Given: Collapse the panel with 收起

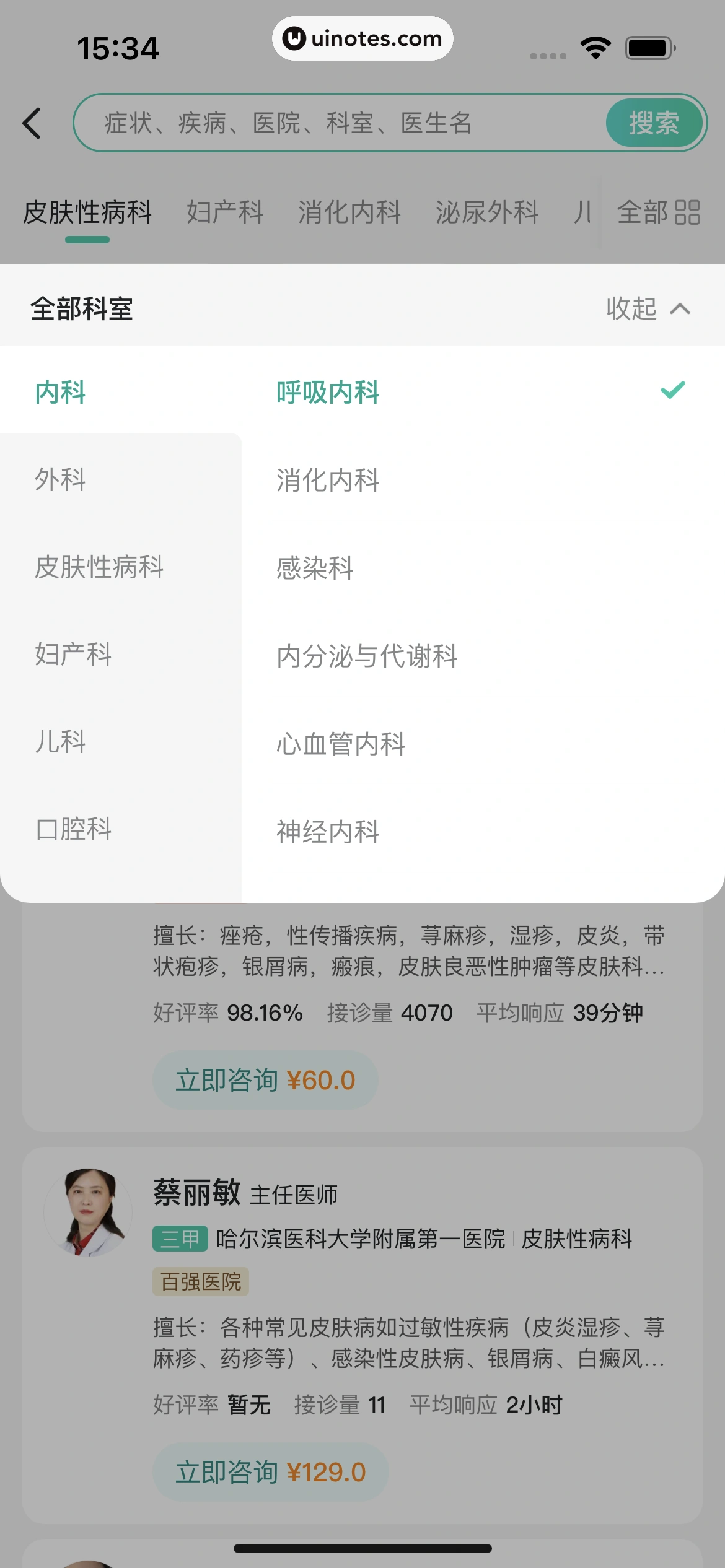Looking at the screenshot, I should pos(647,308).
